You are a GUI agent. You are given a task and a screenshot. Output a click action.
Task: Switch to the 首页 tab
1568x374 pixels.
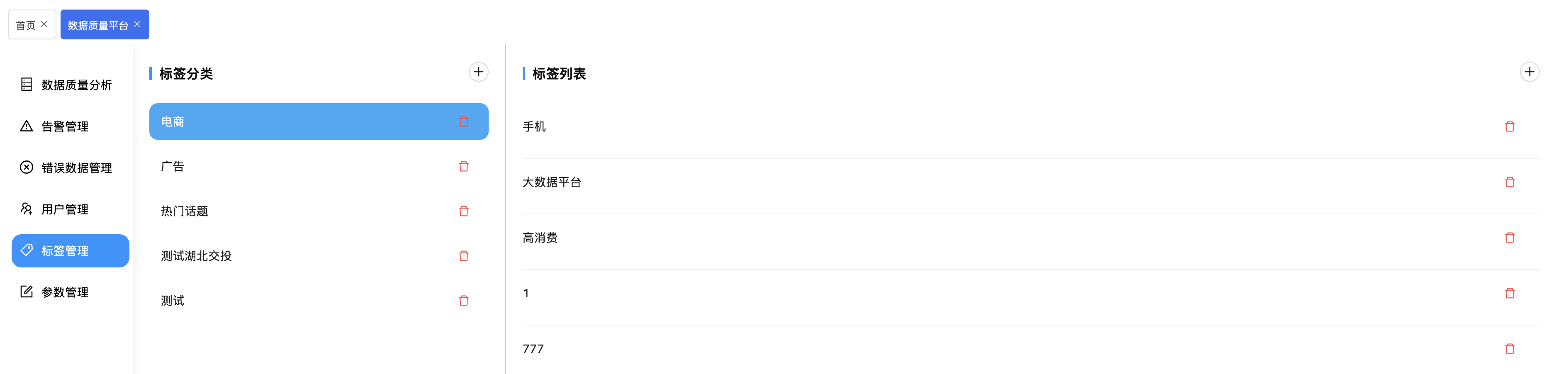point(26,25)
